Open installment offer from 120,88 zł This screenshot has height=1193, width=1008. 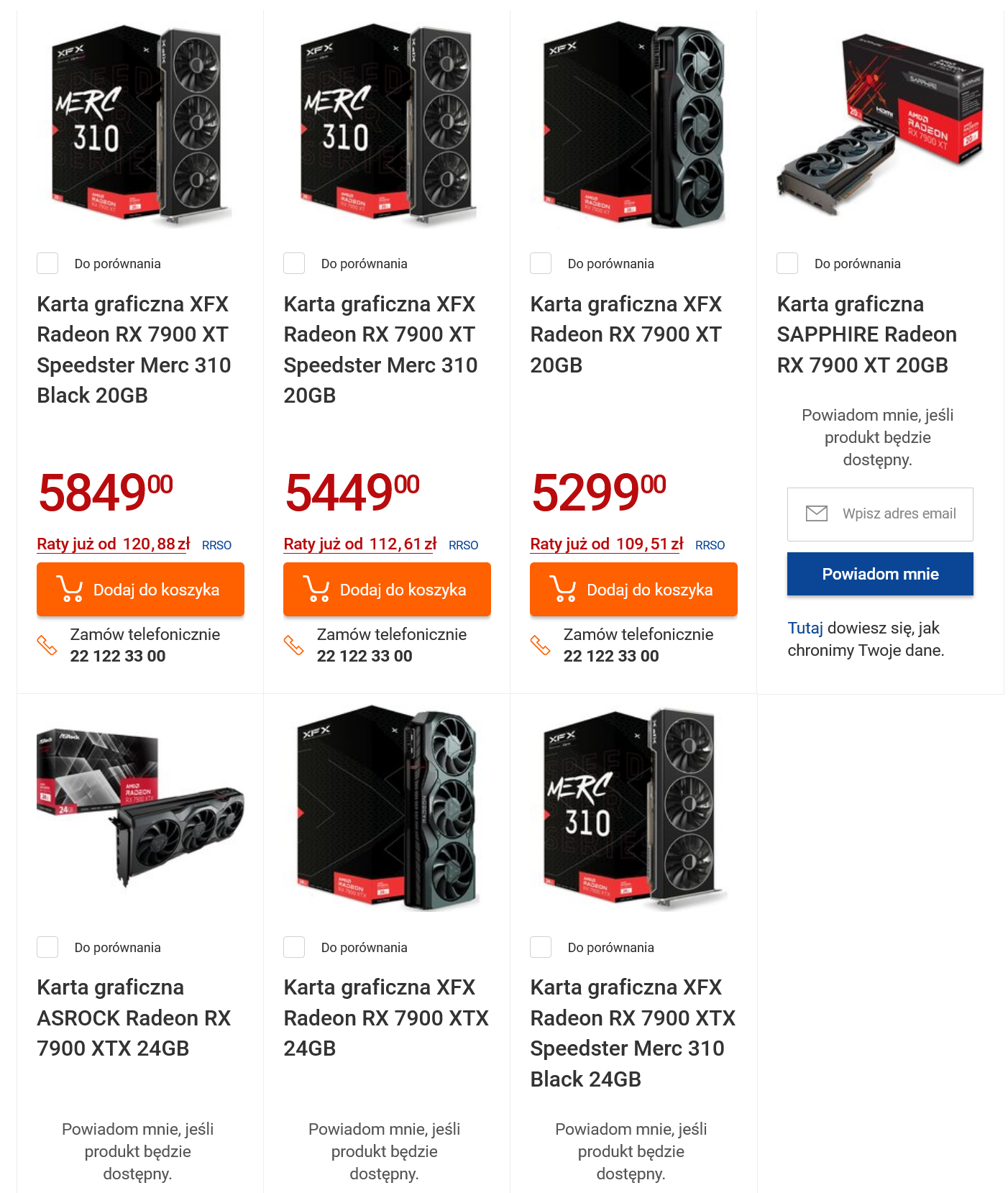(x=114, y=544)
